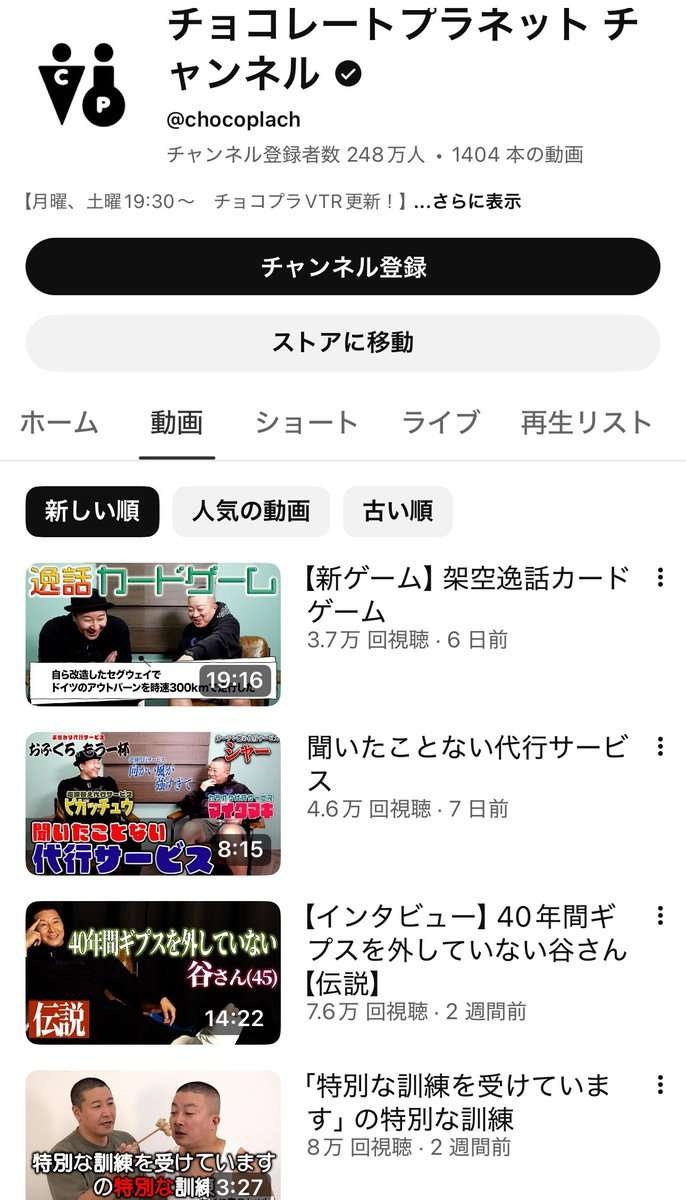Screen dimensions: 686x1200
Task: Open the channel profile picture
Action: 82,84
